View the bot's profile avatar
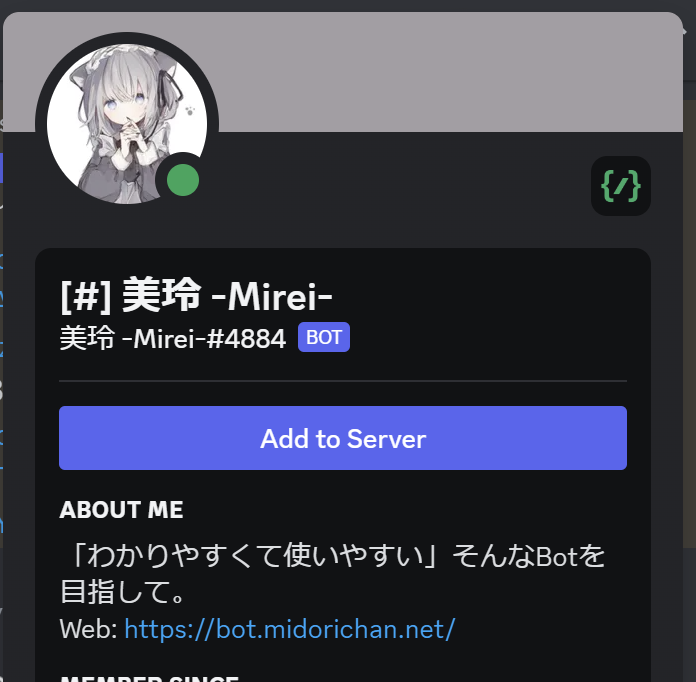 123,122
